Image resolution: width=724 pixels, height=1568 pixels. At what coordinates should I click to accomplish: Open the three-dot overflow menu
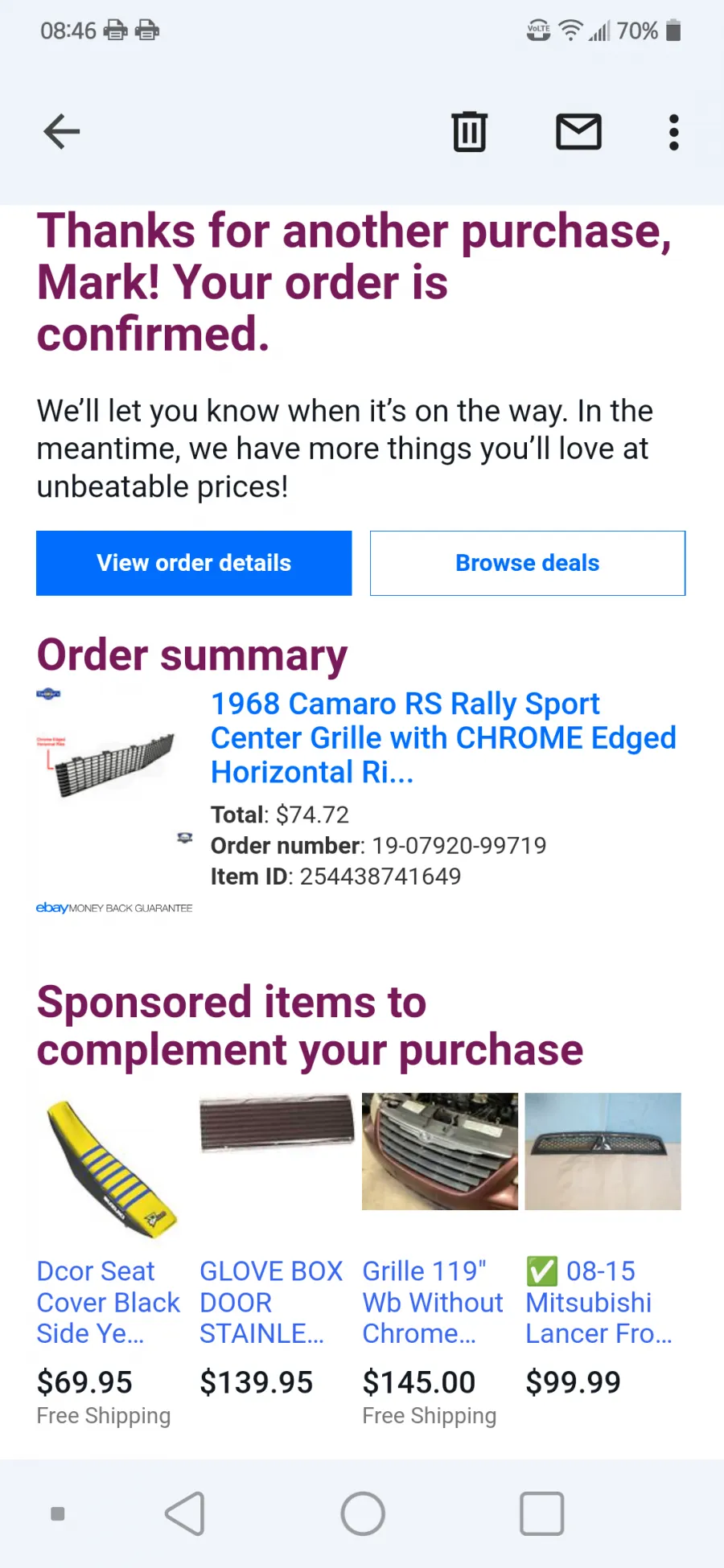coord(674,132)
